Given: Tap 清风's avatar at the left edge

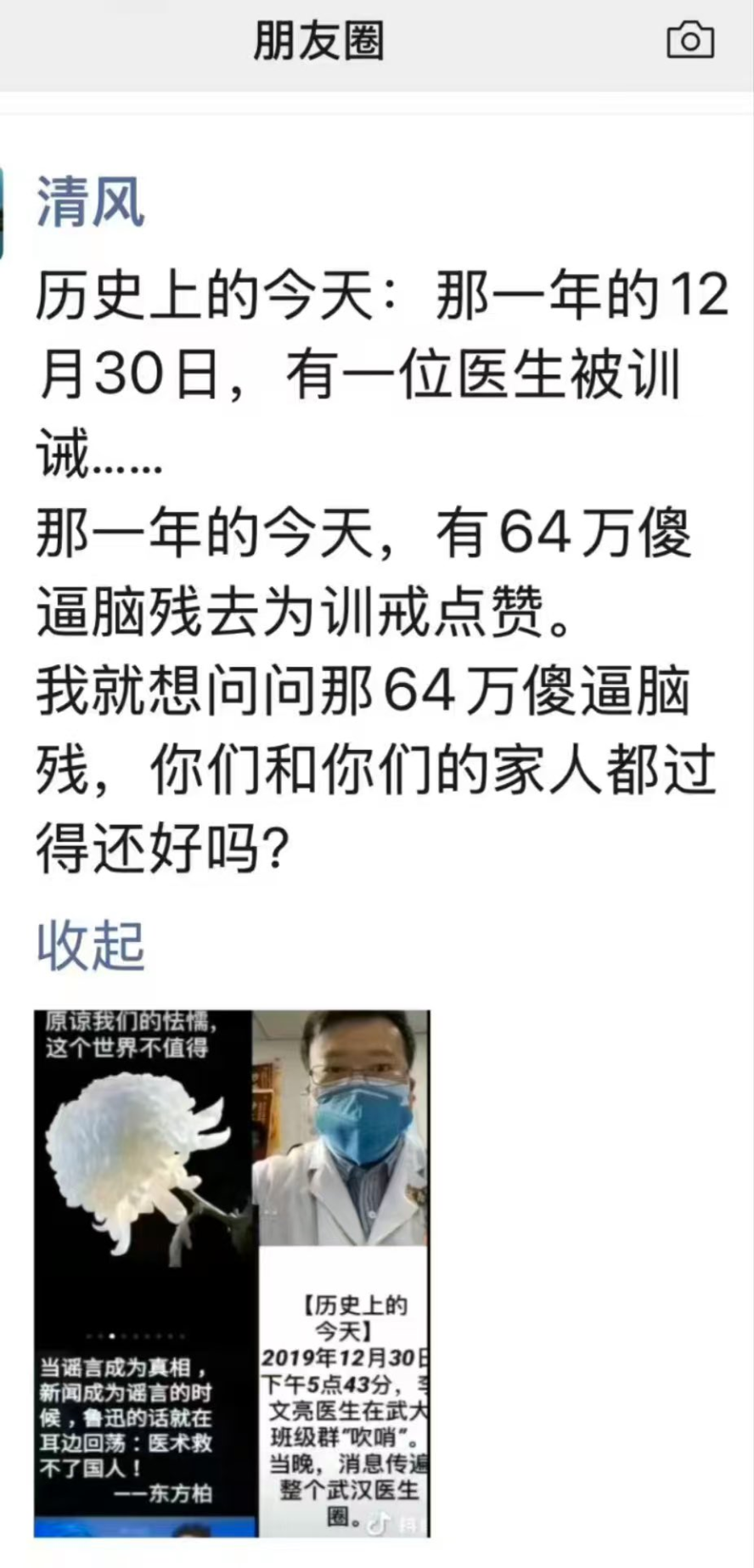Looking at the screenshot, I should click(3, 212).
